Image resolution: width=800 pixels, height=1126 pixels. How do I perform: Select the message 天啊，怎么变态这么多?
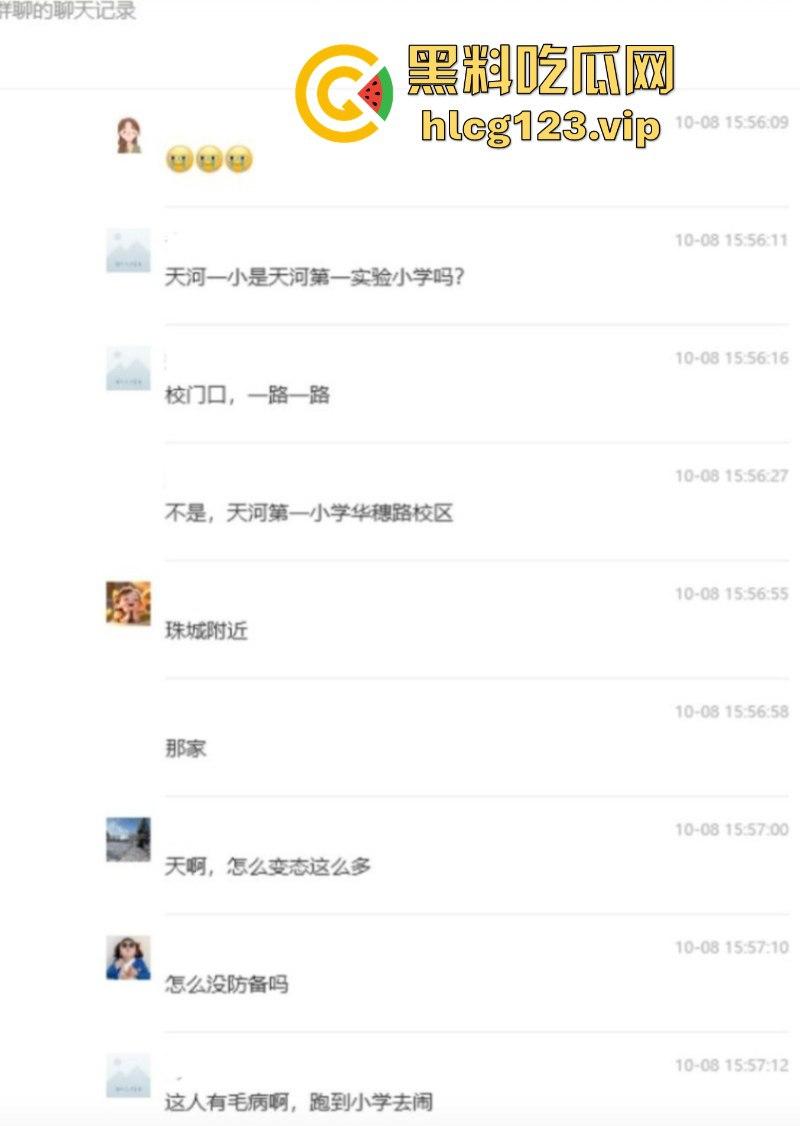268,867
